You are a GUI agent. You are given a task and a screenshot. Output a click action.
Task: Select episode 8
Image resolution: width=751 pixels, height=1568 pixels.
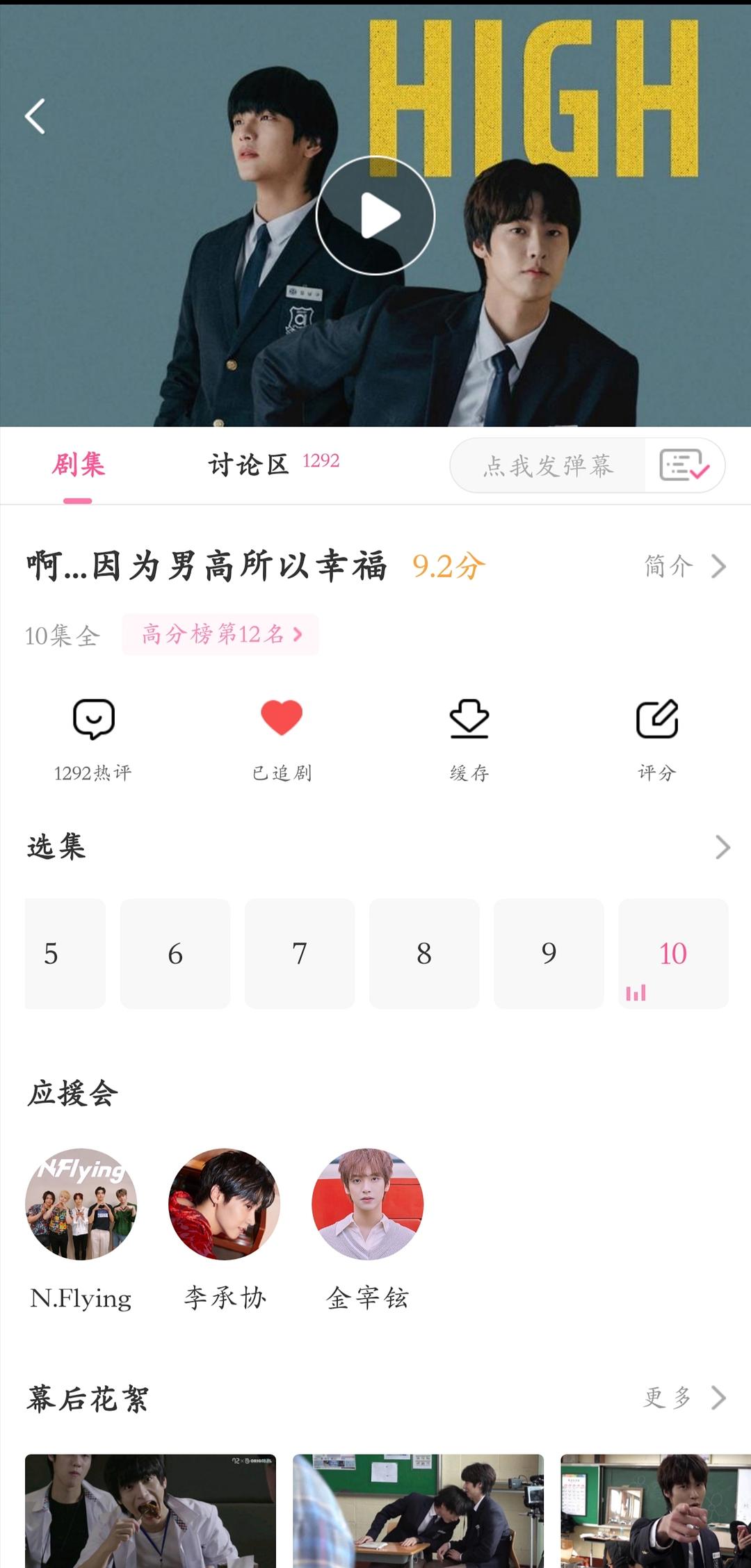[424, 953]
